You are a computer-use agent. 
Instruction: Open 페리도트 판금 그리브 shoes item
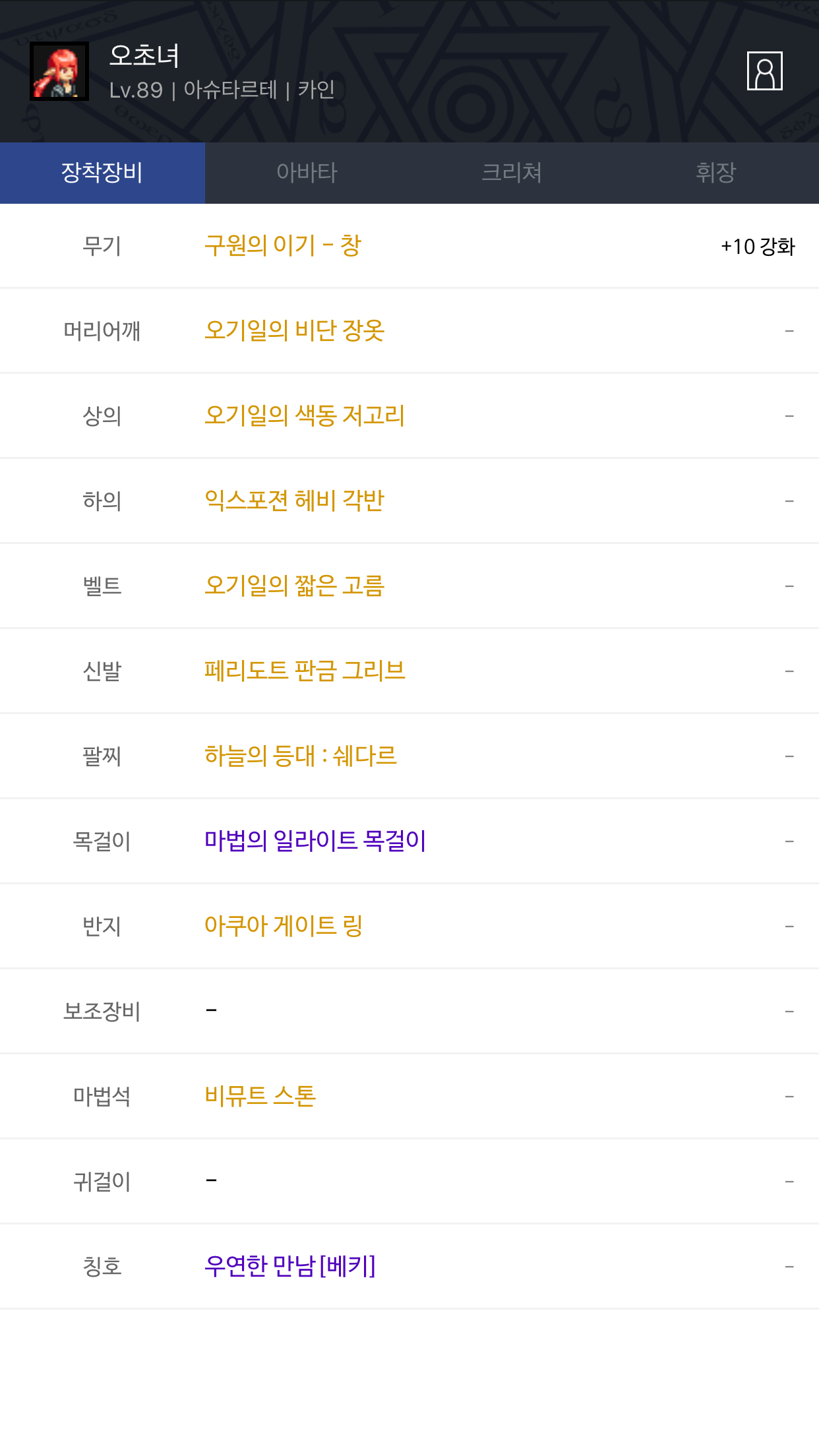(x=305, y=671)
